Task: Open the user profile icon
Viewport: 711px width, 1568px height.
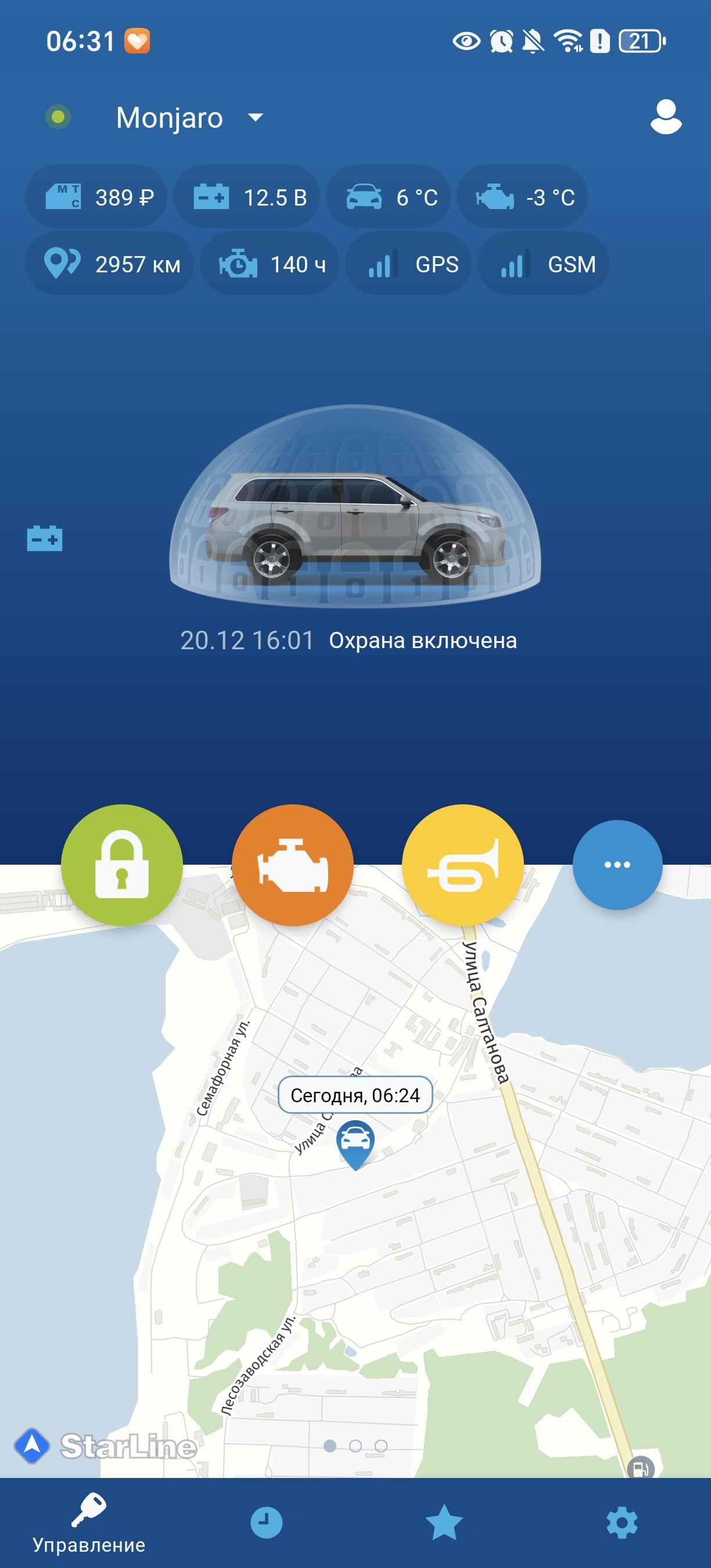Action: click(665, 116)
